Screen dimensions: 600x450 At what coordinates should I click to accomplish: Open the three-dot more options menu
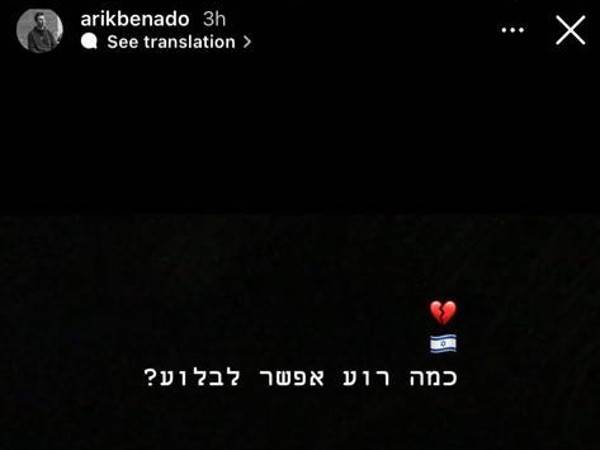click(512, 30)
